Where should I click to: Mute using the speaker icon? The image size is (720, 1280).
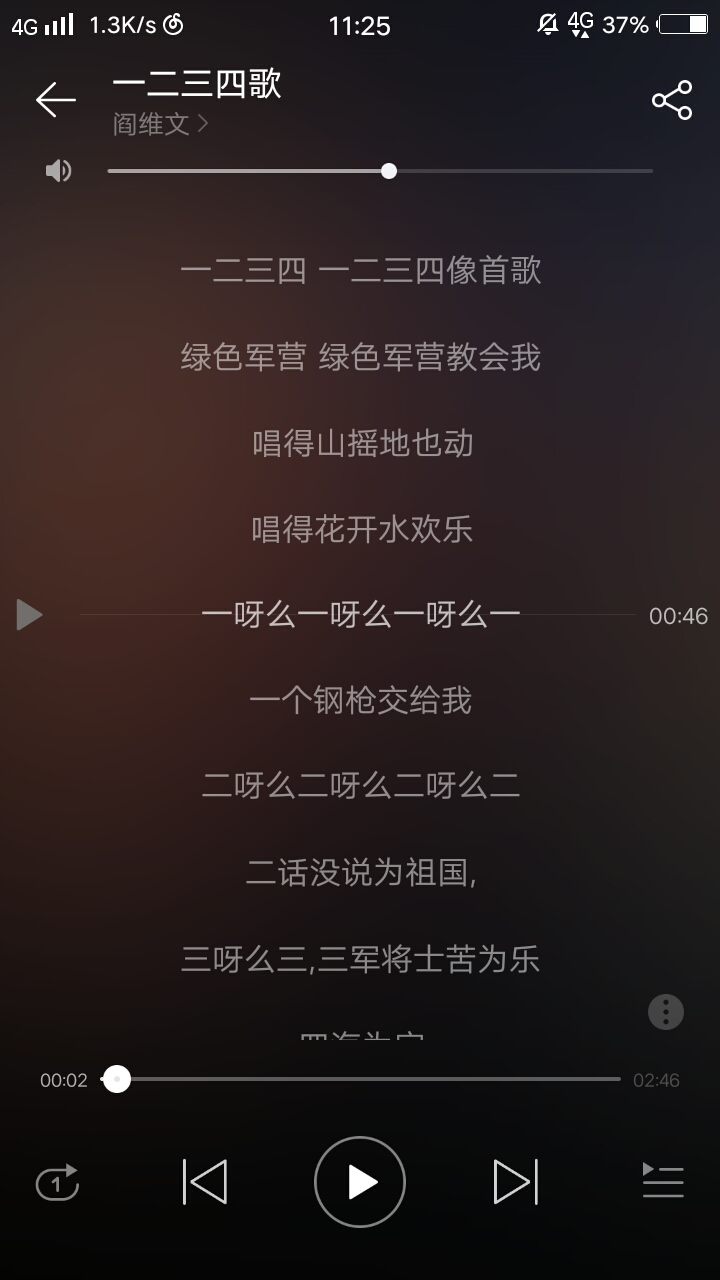tap(59, 171)
